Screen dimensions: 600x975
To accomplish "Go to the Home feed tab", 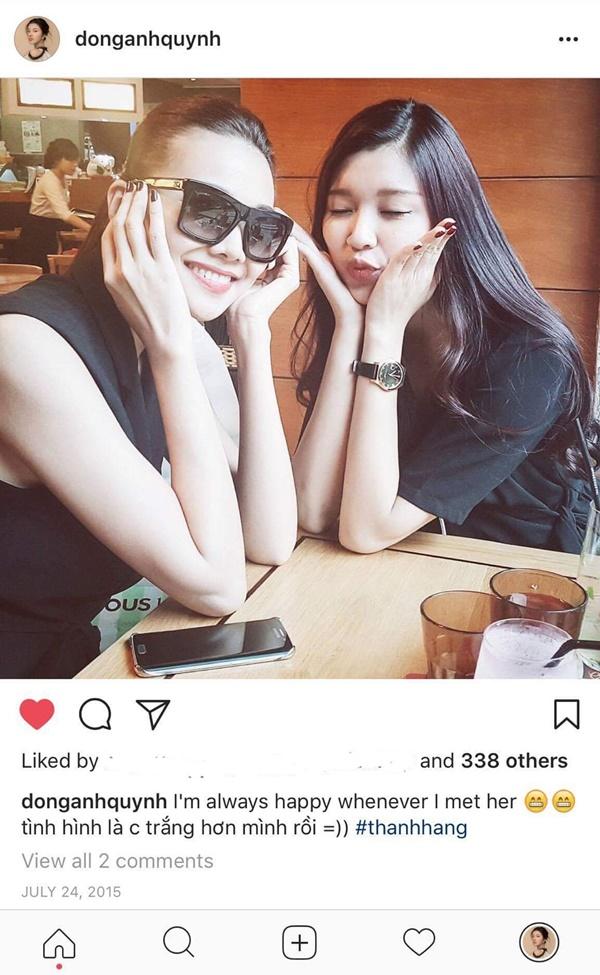I will point(59,943).
